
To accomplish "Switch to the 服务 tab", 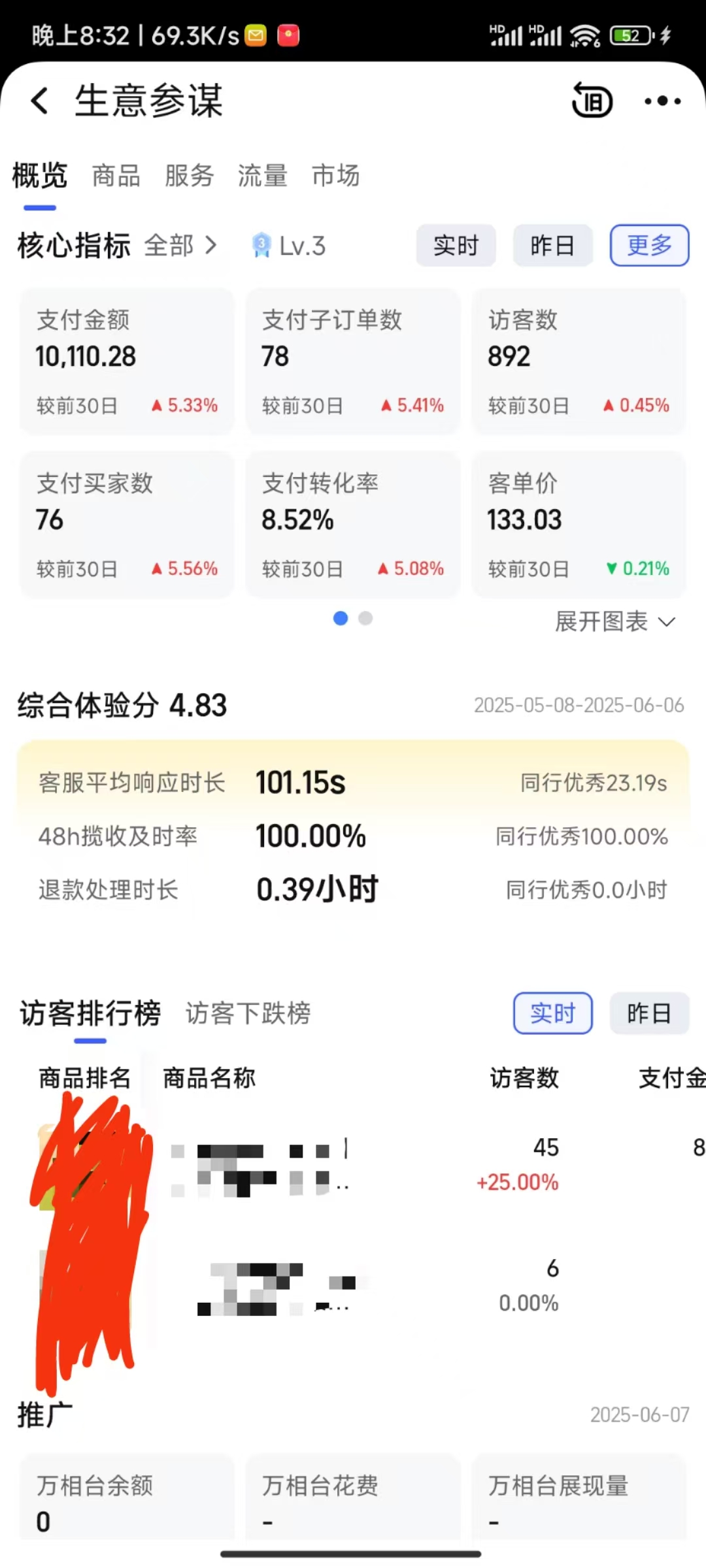I will (x=189, y=176).
